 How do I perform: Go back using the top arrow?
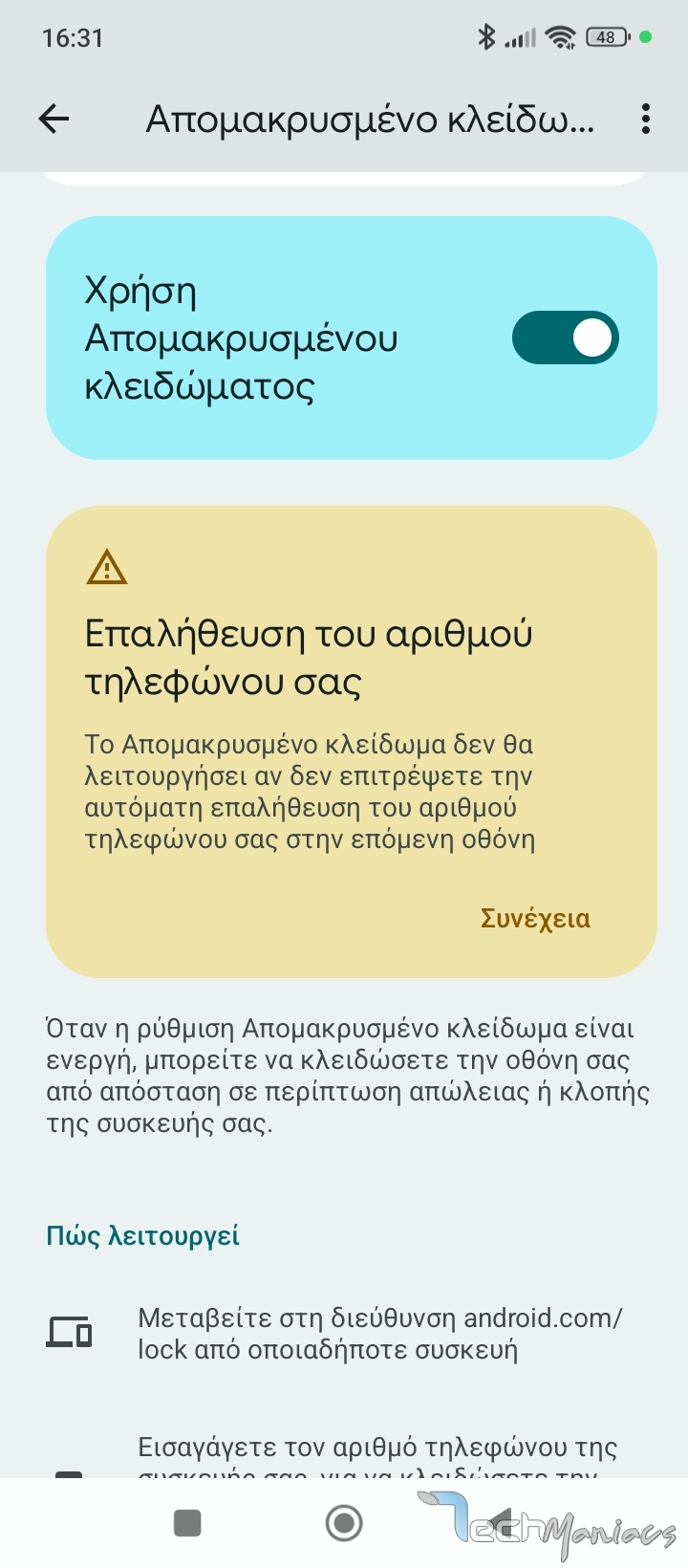[x=54, y=119]
